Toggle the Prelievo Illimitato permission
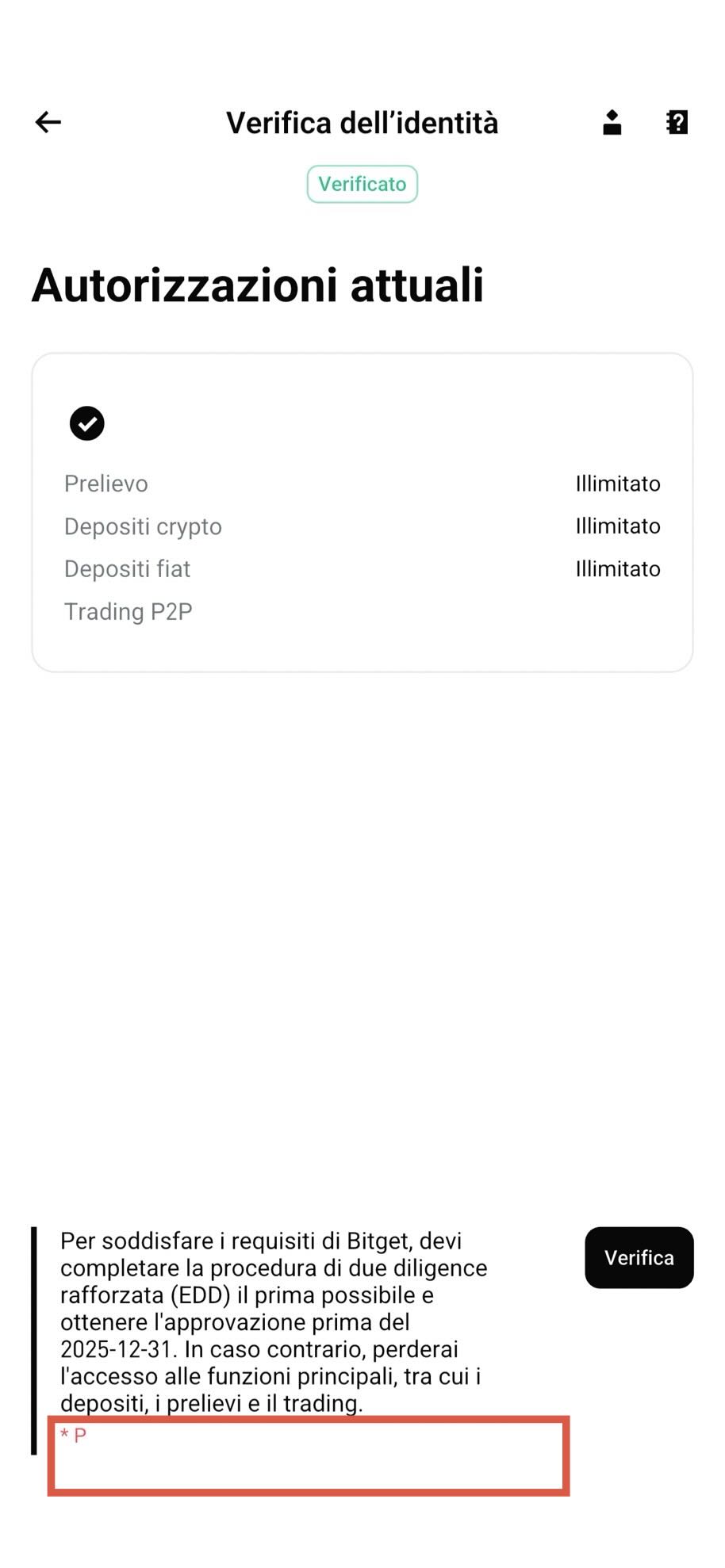The height and width of the screenshot is (1568, 725). pyautogui.click(x=618, y=483)
